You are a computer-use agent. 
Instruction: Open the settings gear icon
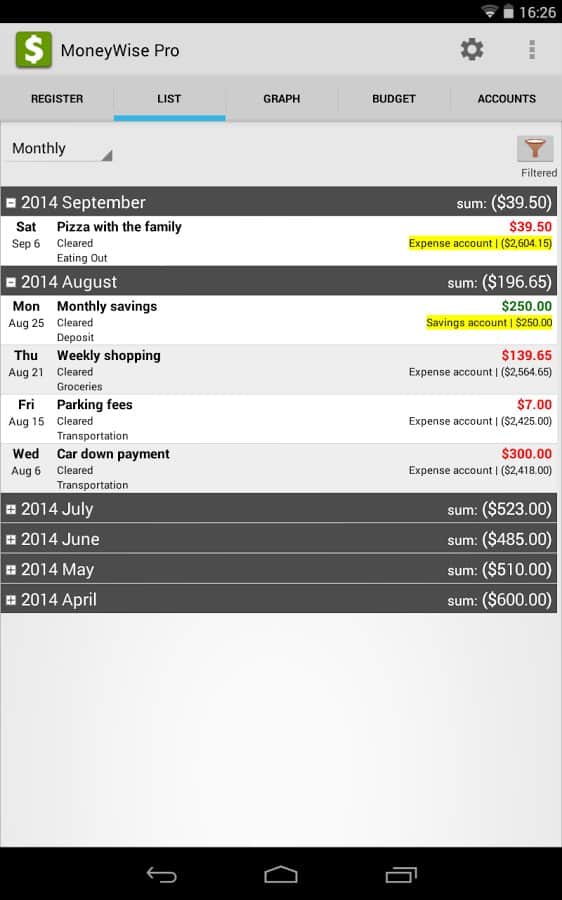(472, 50)
